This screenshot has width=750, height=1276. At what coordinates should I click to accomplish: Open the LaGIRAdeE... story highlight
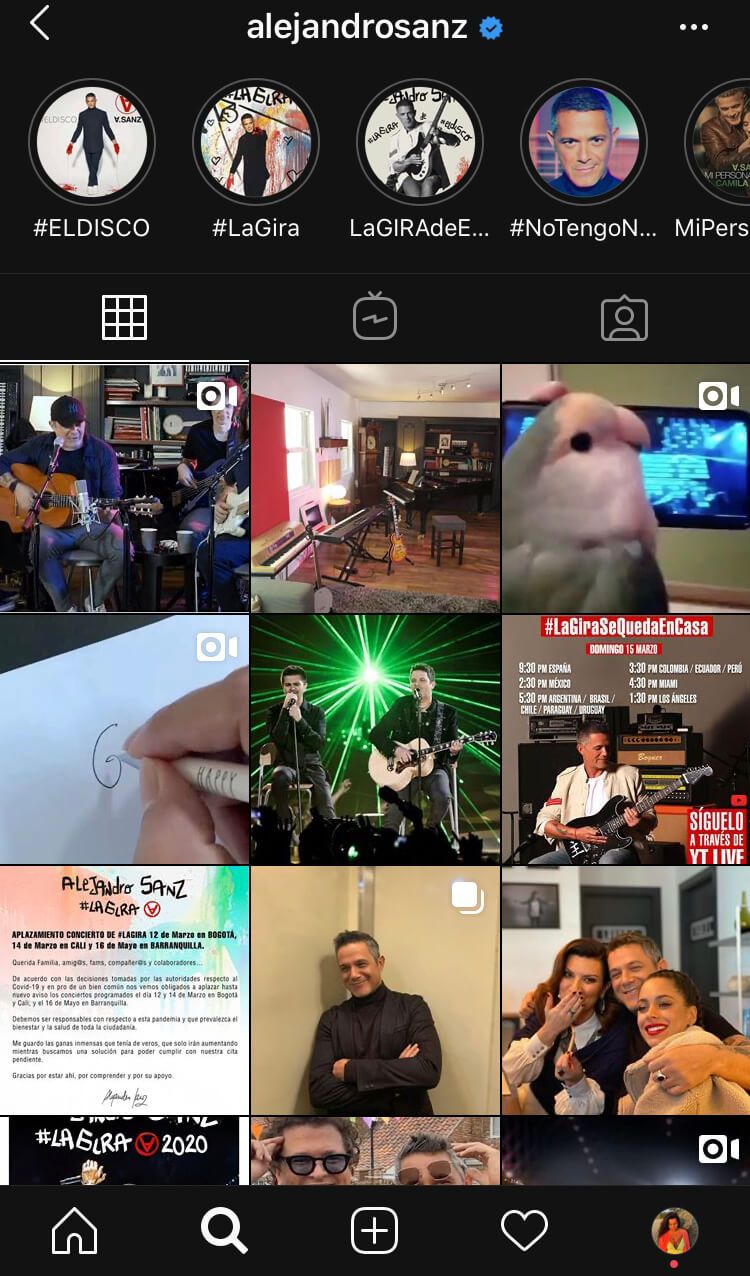coord(420,142)
